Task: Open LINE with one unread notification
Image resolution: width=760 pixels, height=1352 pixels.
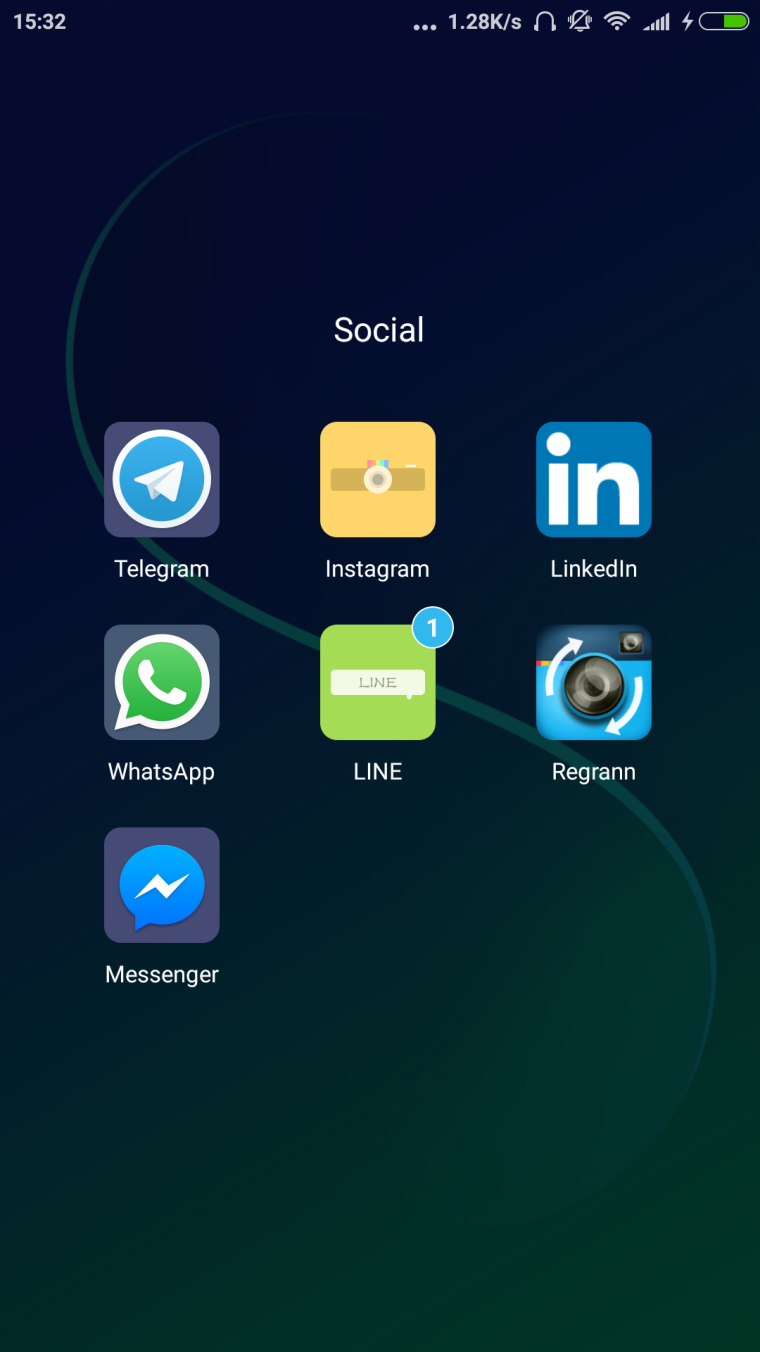Action: [x=377, y=683]
